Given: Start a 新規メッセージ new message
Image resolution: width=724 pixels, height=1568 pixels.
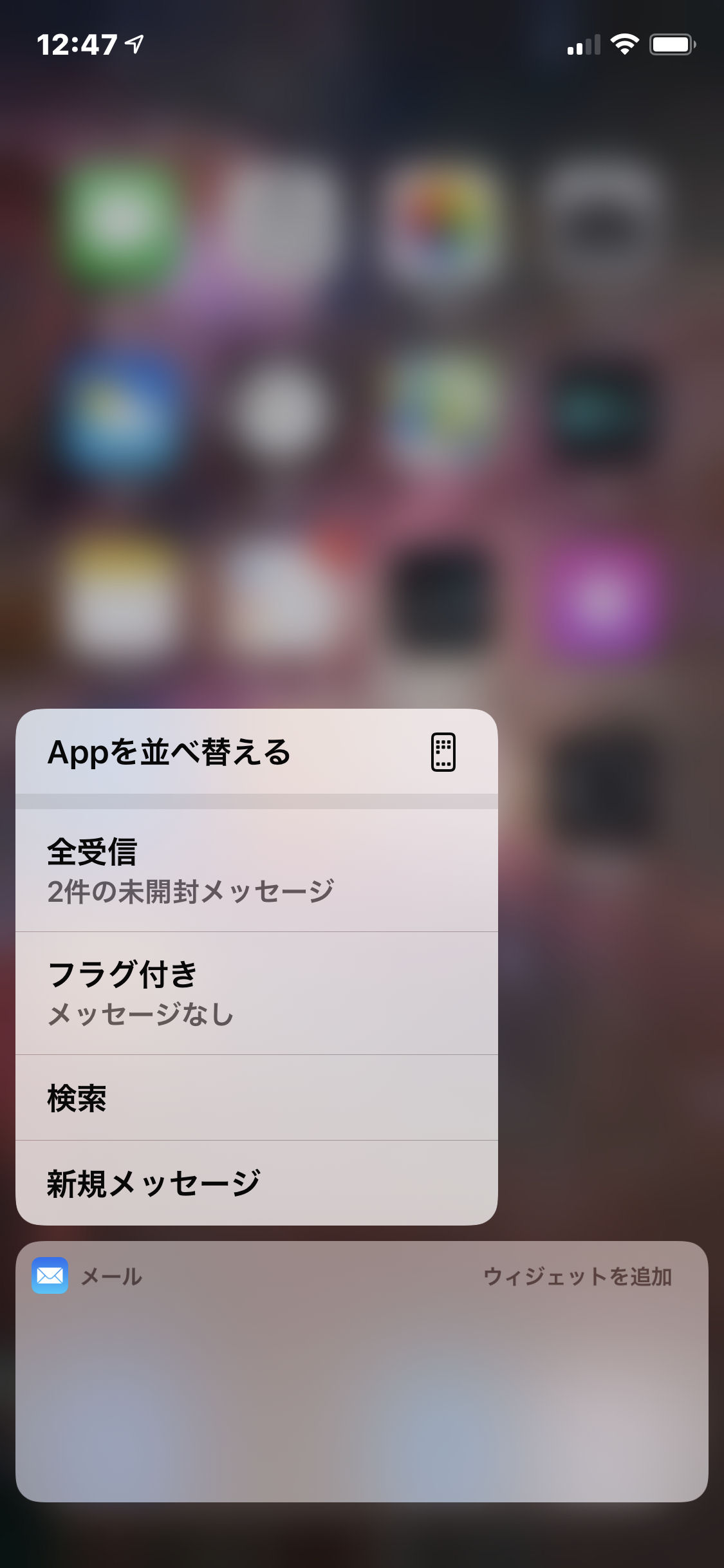Looking at the screenshot, I should [x=256, y=1183].
